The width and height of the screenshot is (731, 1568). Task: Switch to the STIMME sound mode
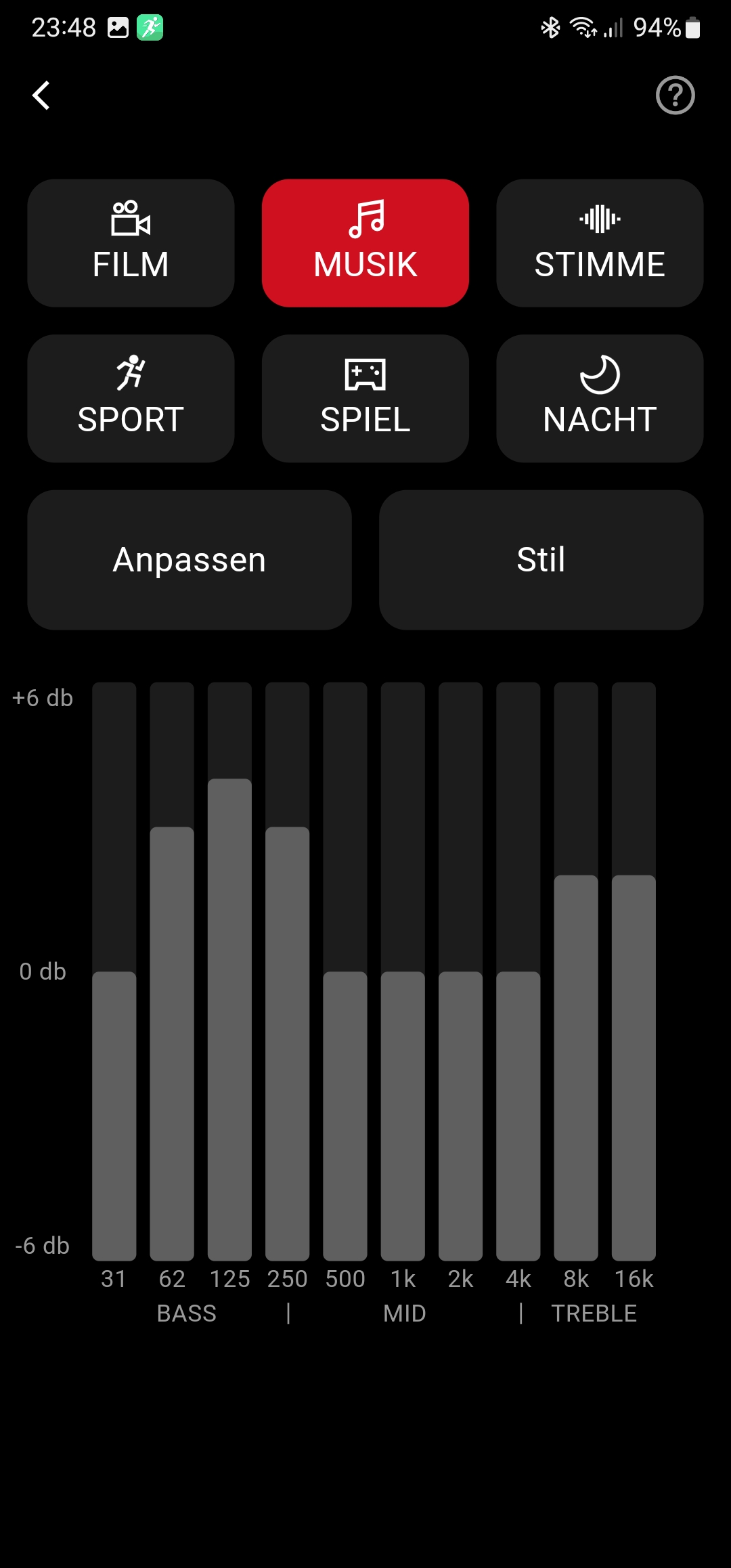coord(600,243)
